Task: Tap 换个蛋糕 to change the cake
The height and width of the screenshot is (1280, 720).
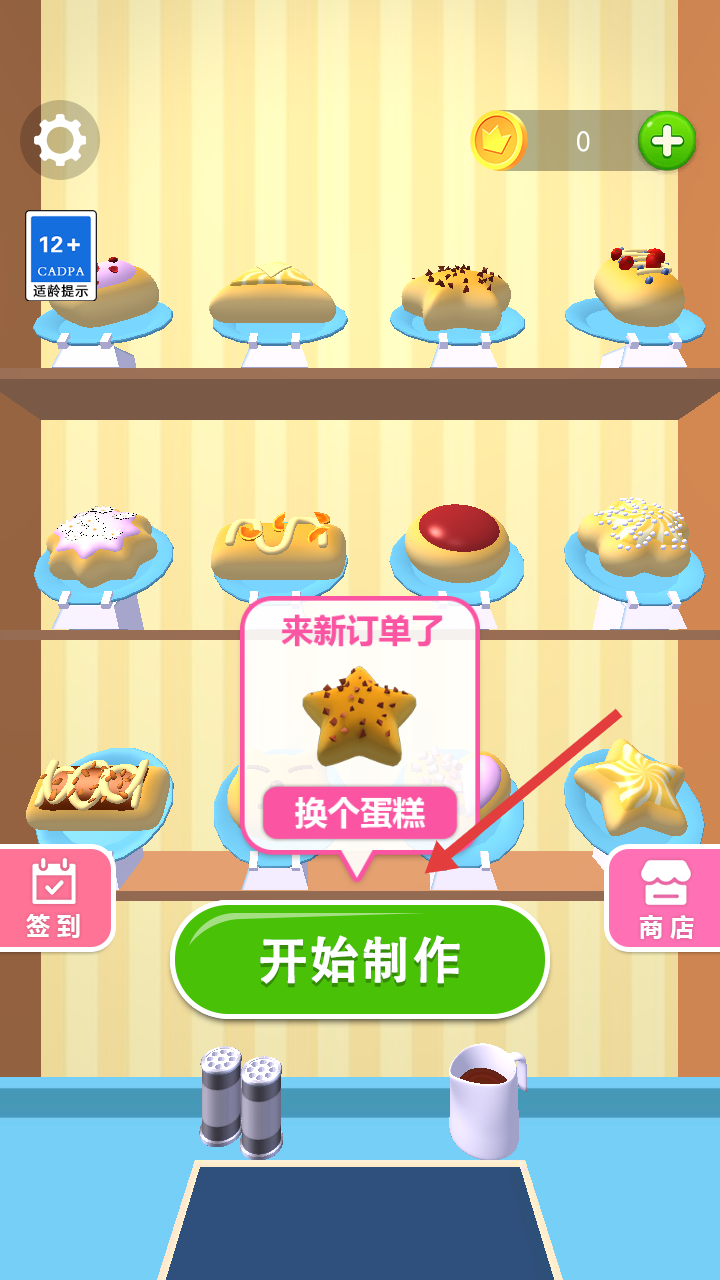Action: coord(360,813)
